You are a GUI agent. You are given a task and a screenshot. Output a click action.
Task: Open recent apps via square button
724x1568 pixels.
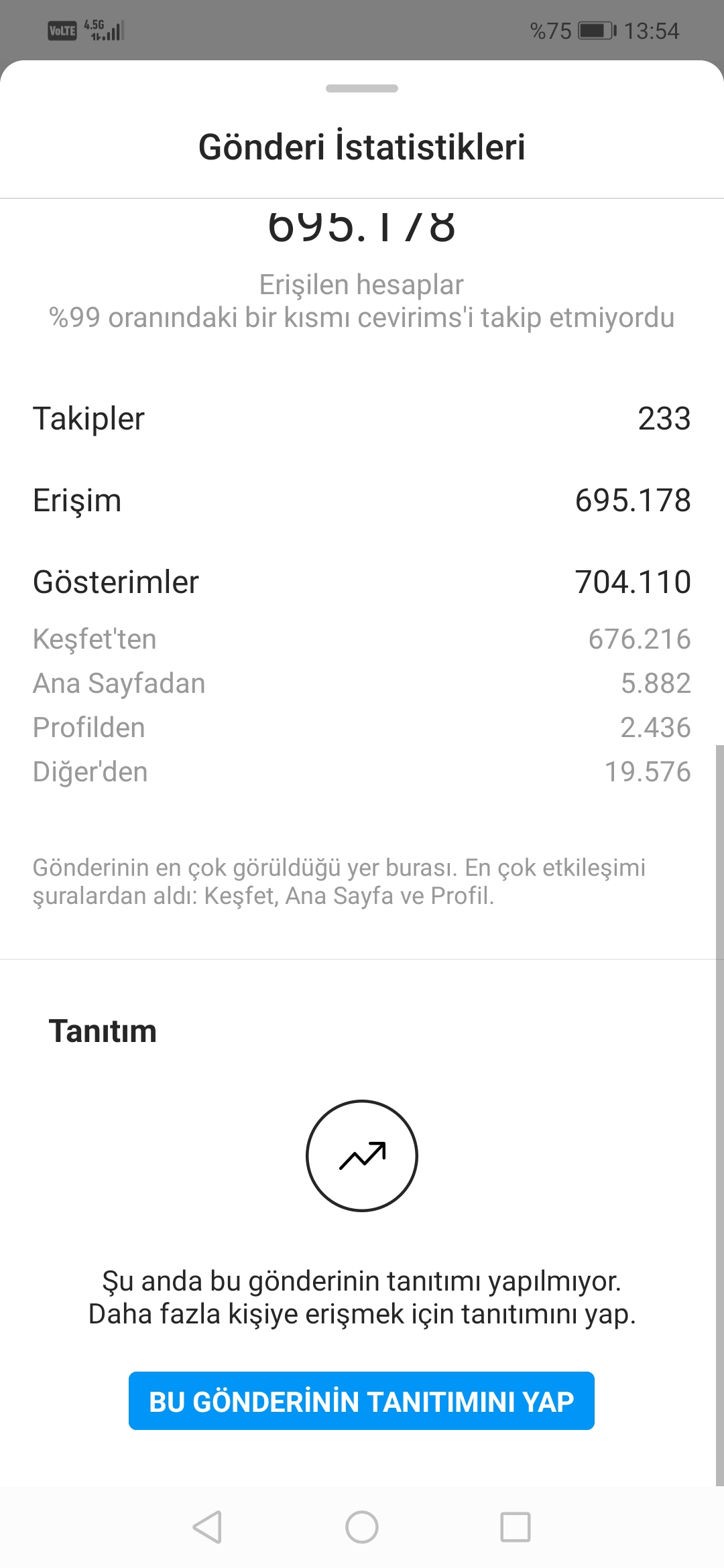coord(516,1527)
